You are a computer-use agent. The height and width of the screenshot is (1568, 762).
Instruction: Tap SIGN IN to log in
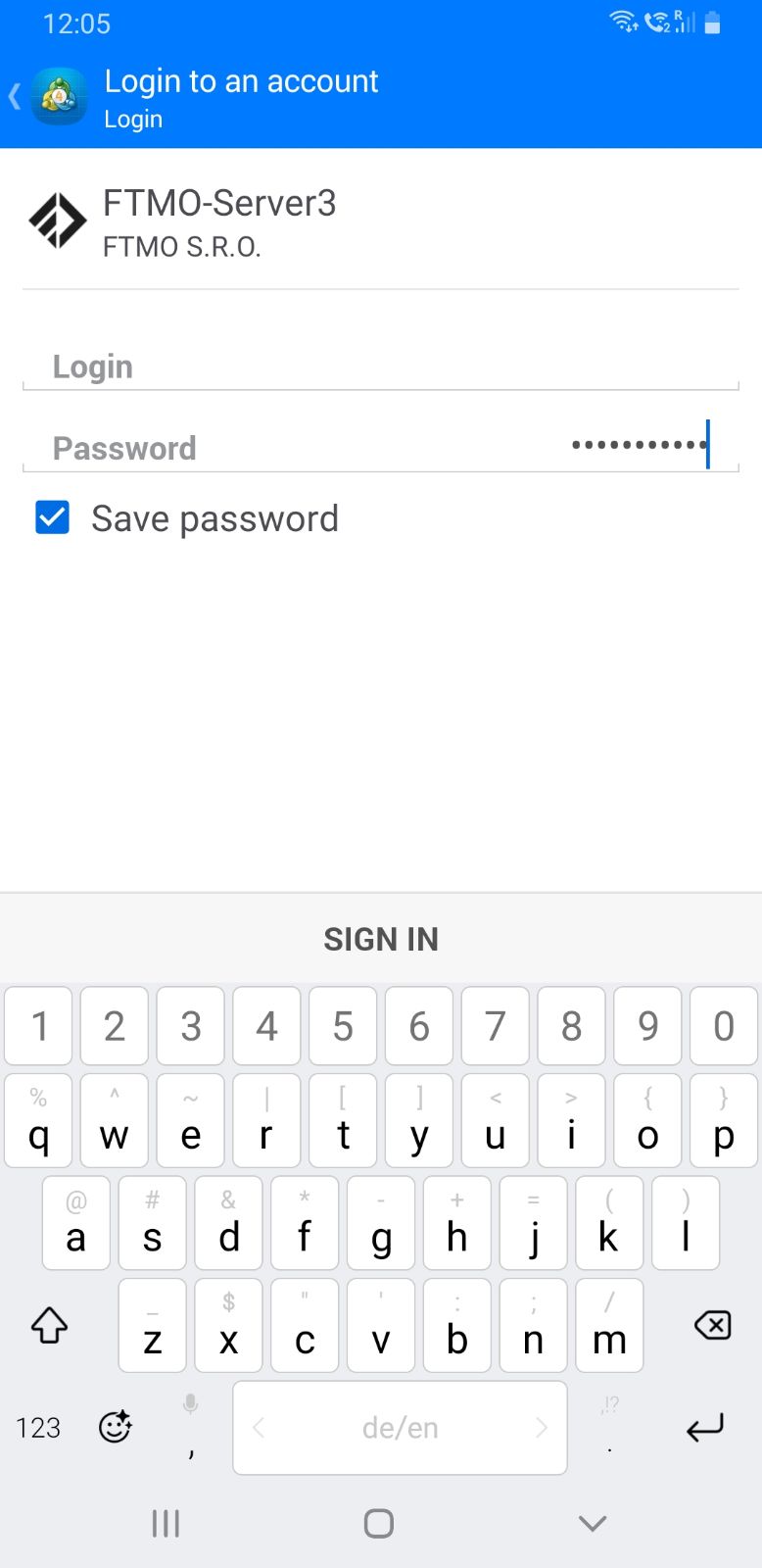click(x=380, y=939)
